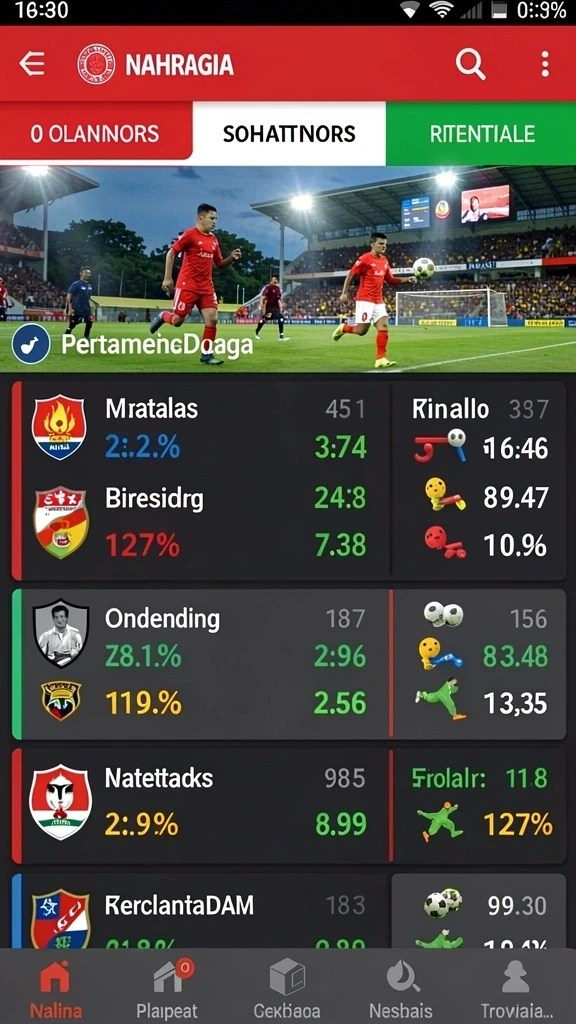Open the three-dot overflow menu
The width and height of the screenshot is (576, 1024).
coord(545,64)
